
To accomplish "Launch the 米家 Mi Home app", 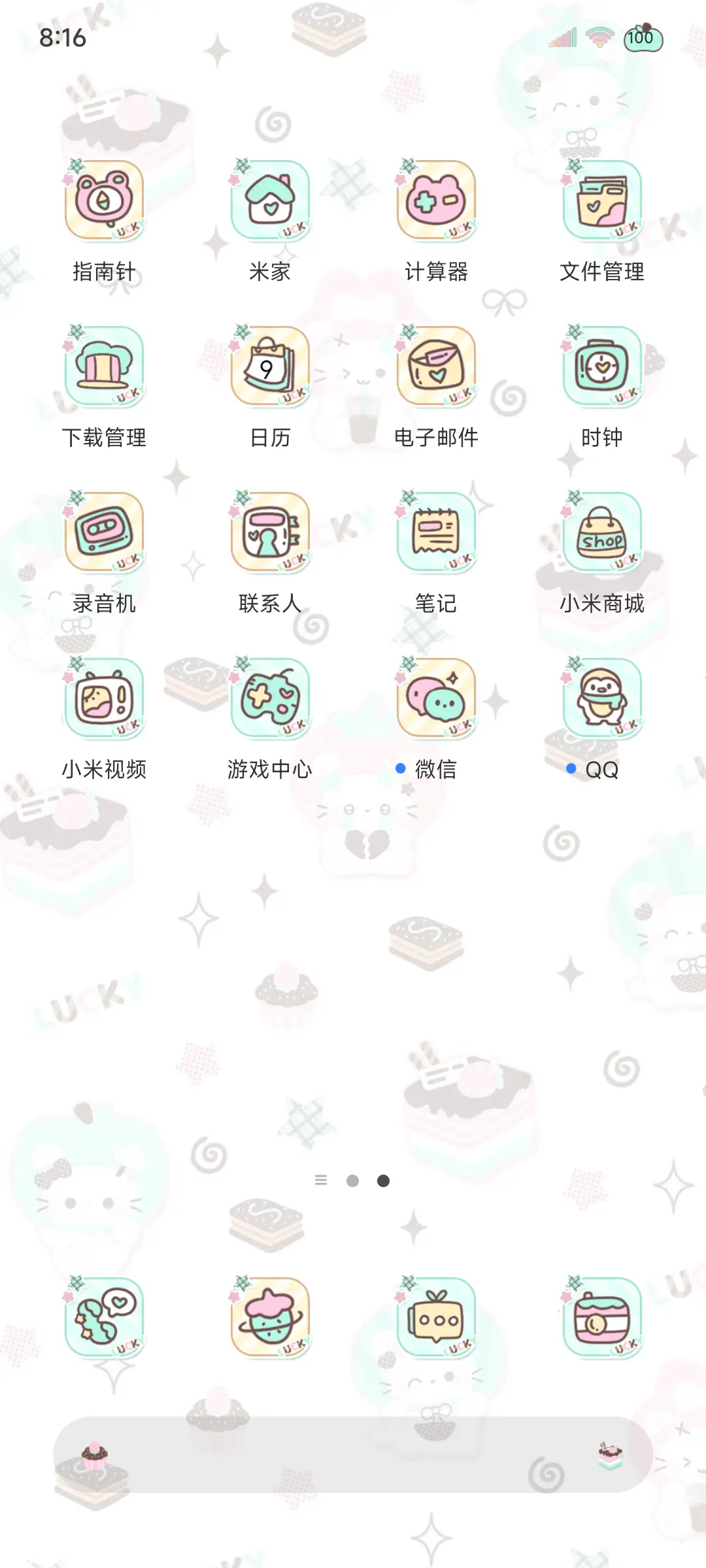I will [269, 203].
